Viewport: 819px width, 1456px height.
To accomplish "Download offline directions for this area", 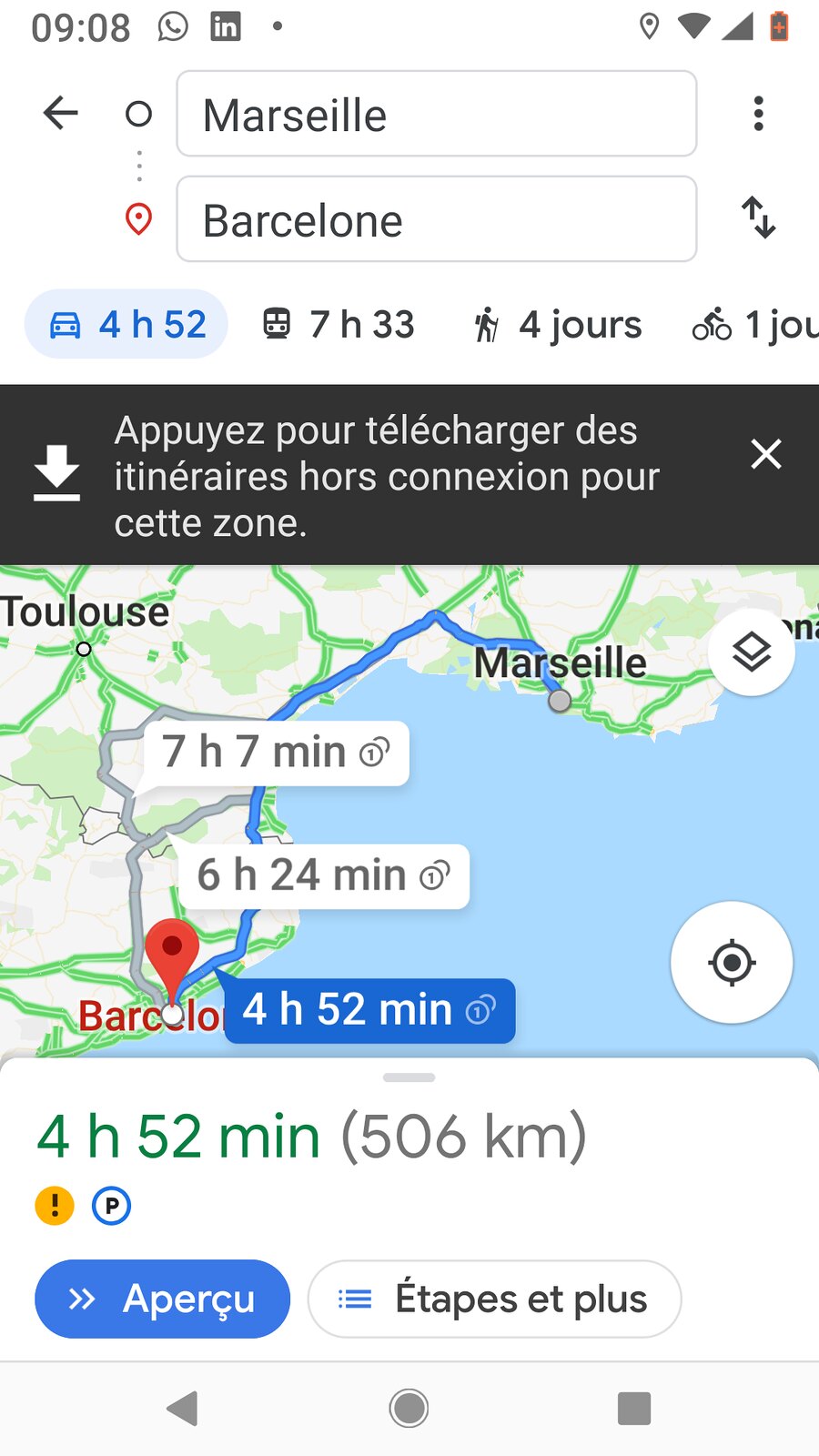I will [364, 475].
